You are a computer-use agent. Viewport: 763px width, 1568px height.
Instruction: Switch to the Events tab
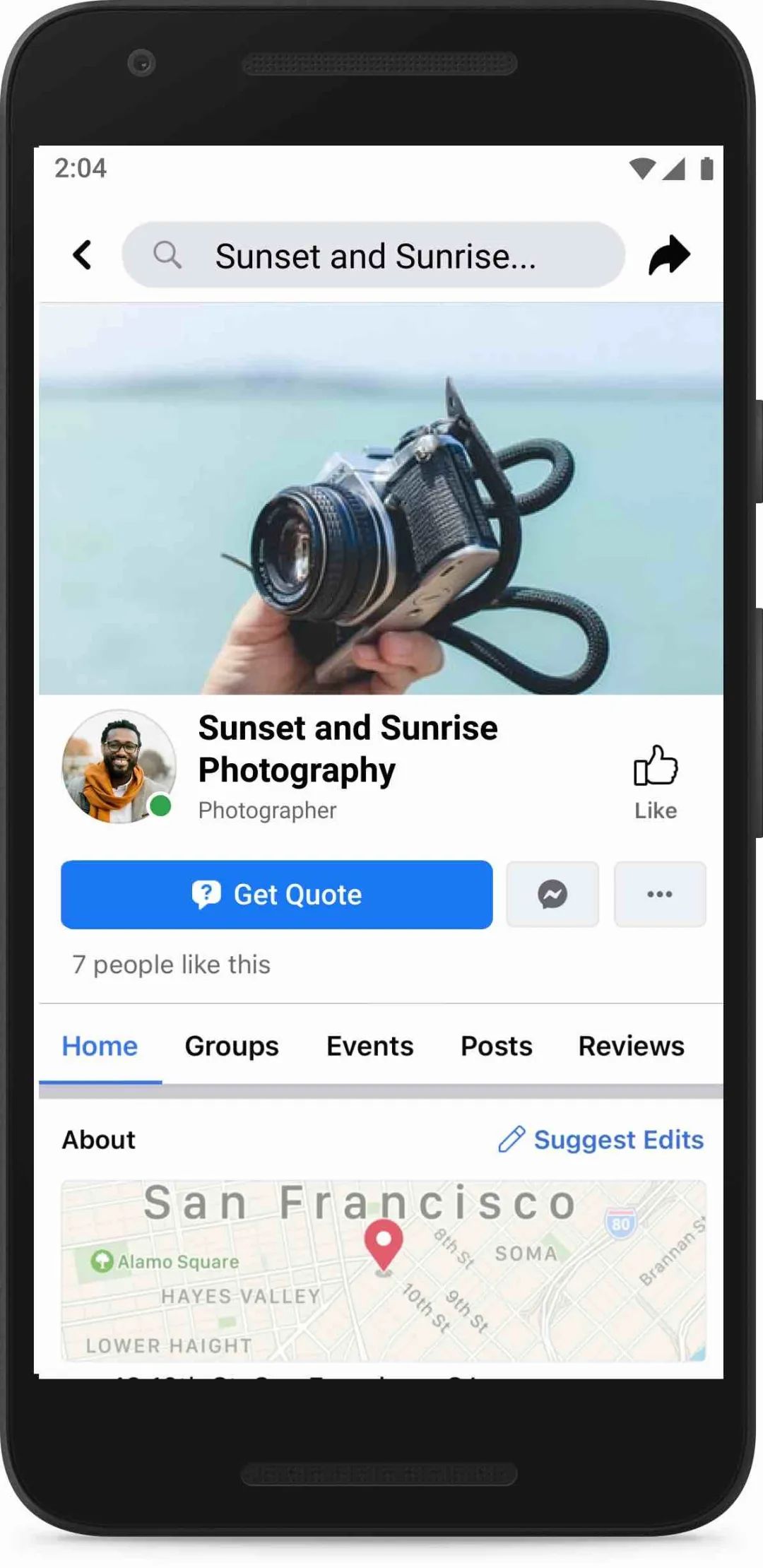[369, 1047]
